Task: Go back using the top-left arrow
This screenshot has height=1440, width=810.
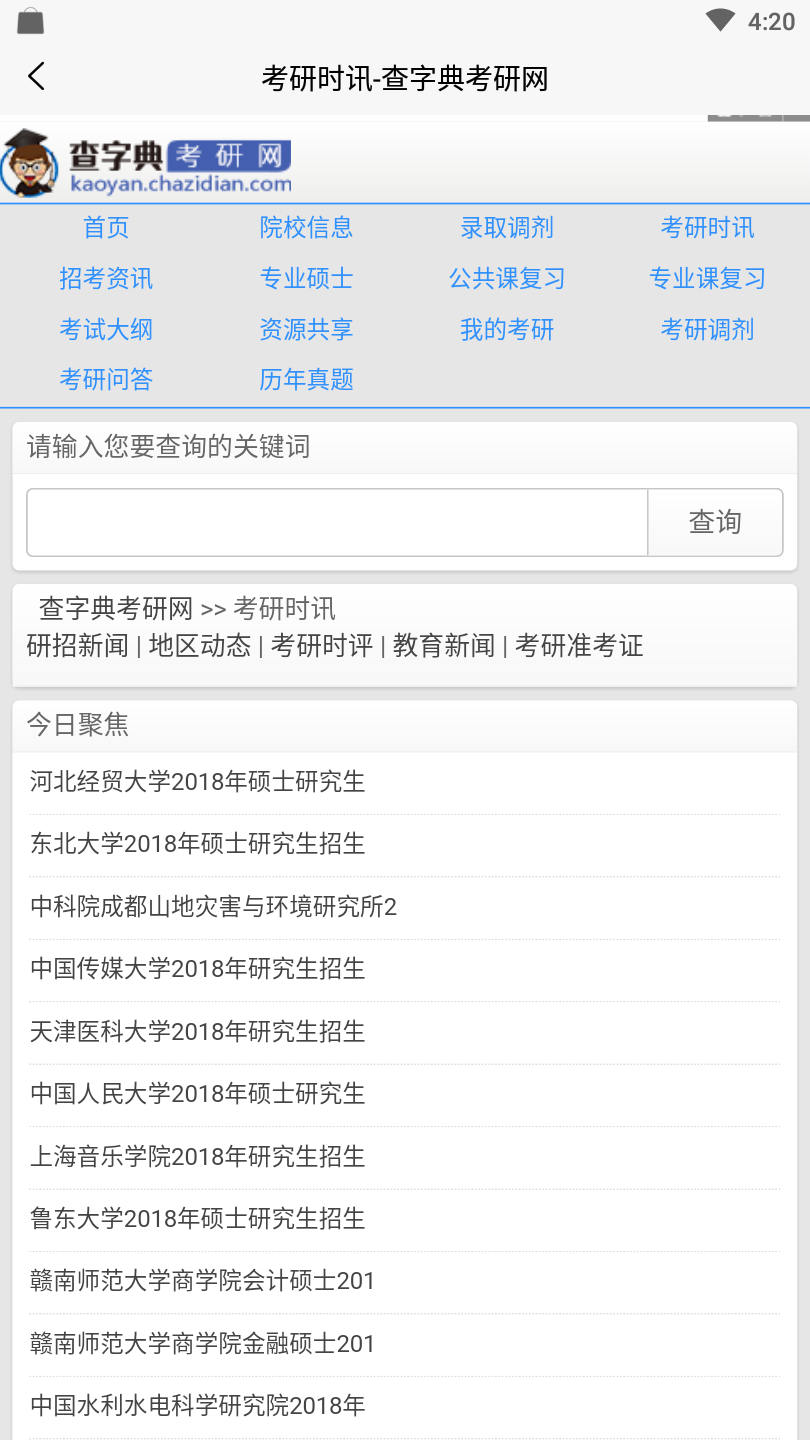Action: [x=37, y=77]
